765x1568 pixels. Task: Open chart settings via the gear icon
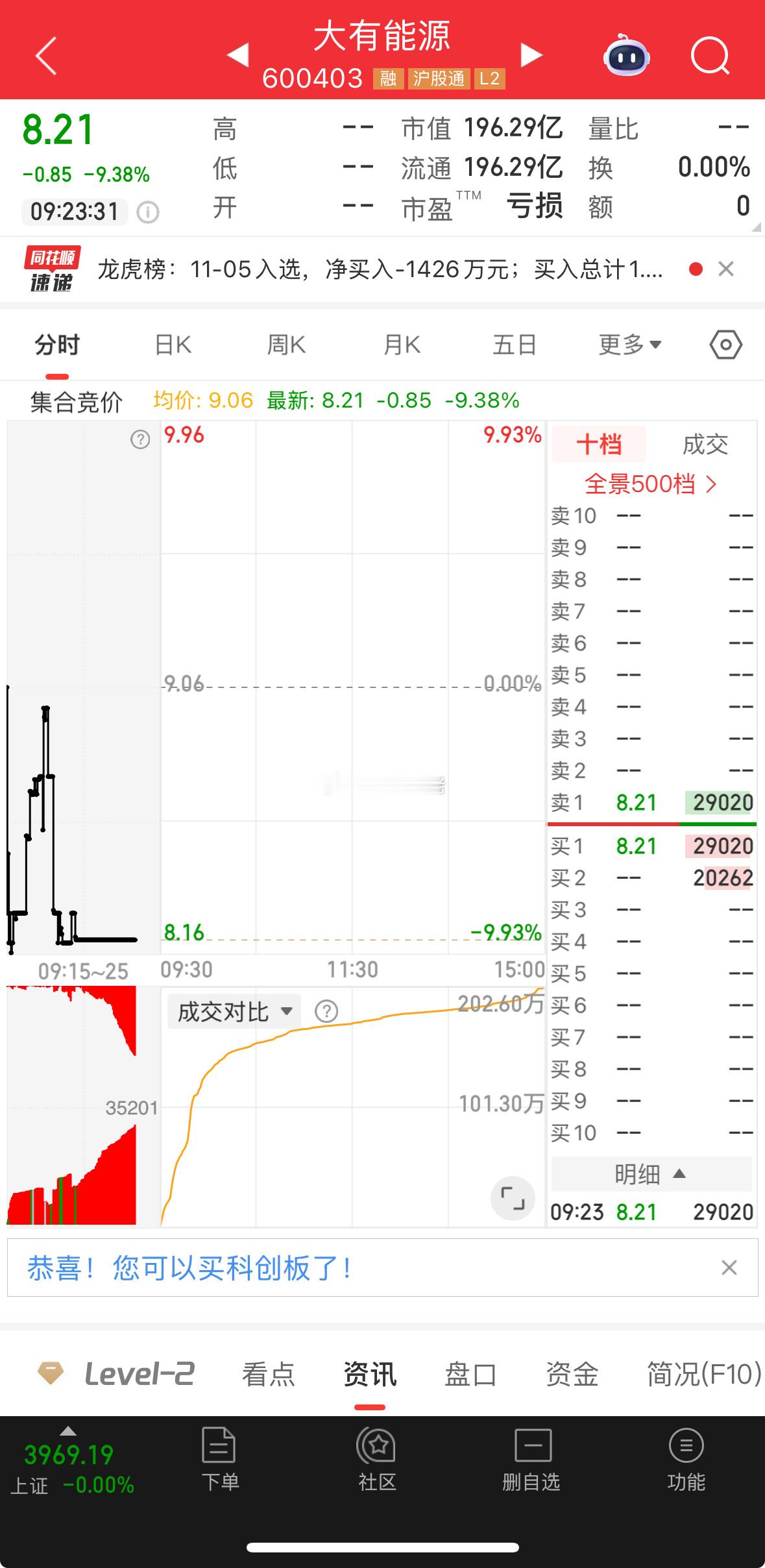725,345
